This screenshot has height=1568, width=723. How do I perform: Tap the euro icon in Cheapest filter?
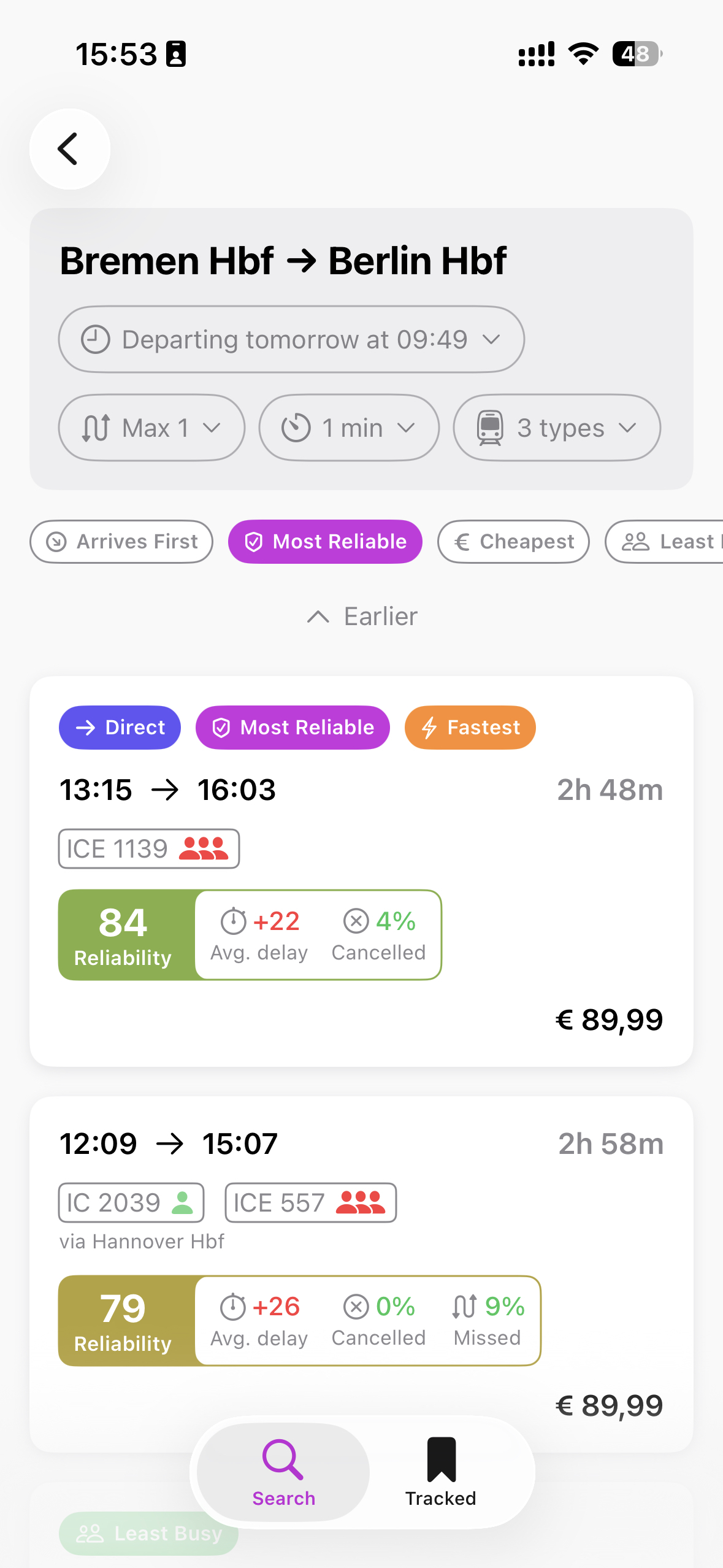point(461,541)
